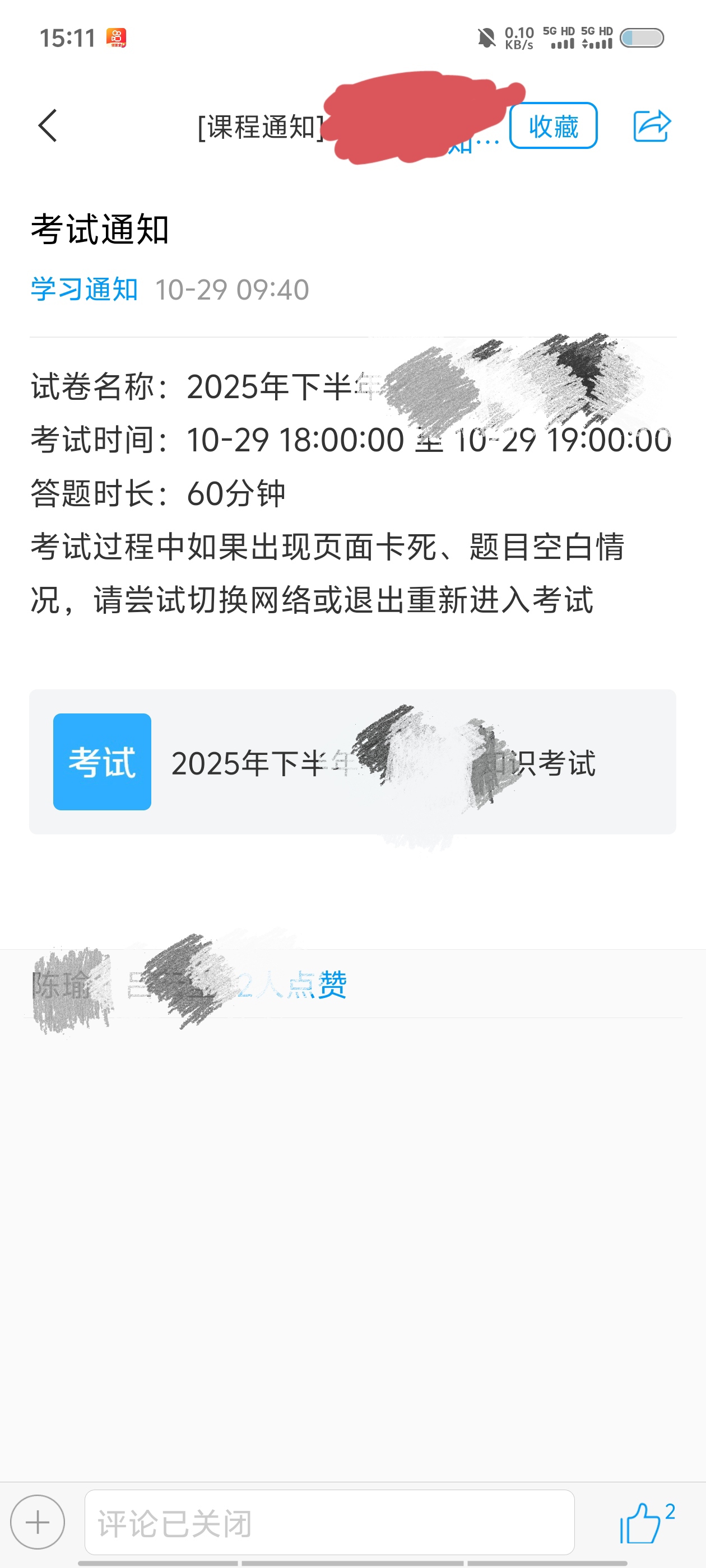Like this notice with the thumbs-up icon

click(x=640, y=1522)
